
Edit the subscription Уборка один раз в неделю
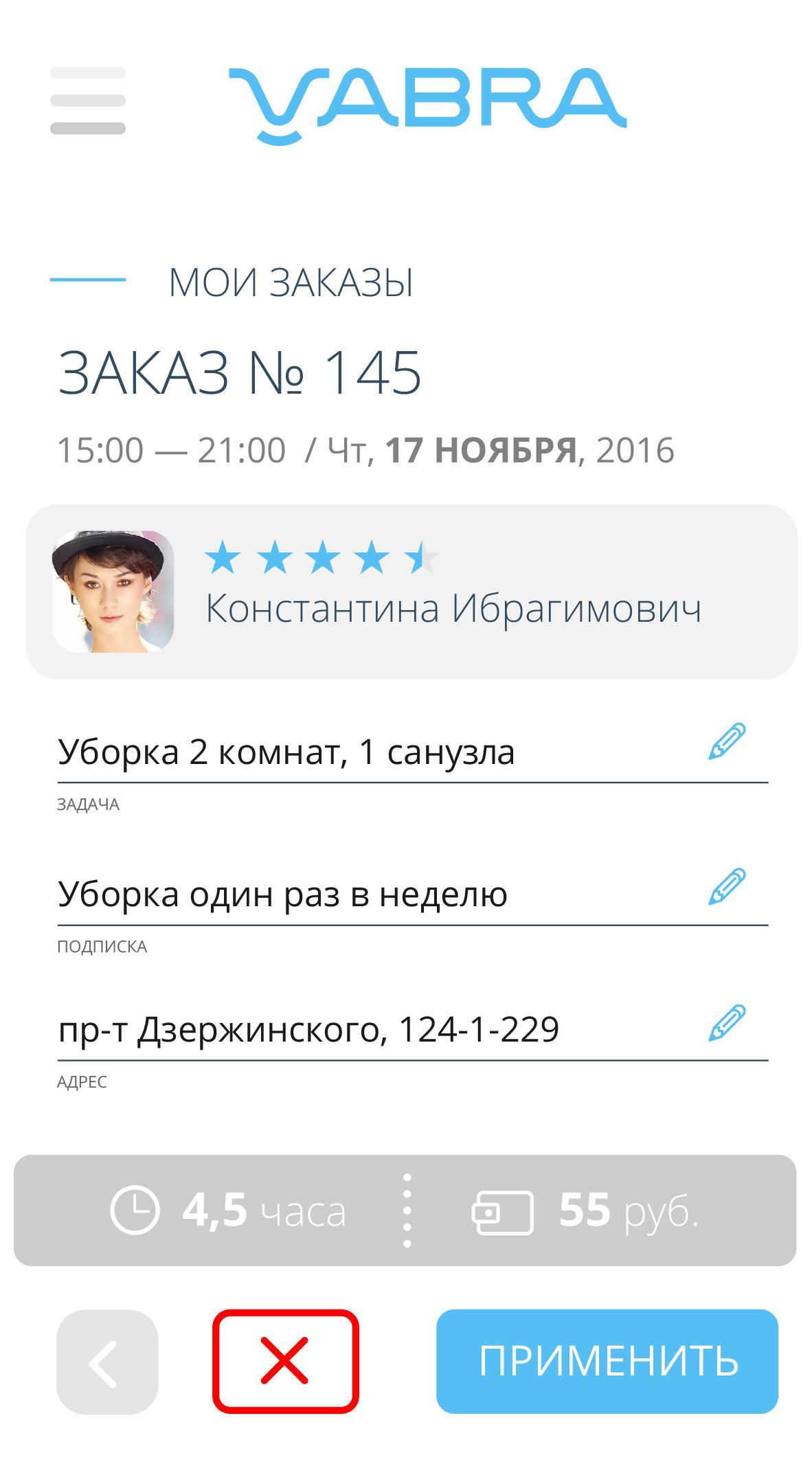pyautogui.click(x=727, y=886)
